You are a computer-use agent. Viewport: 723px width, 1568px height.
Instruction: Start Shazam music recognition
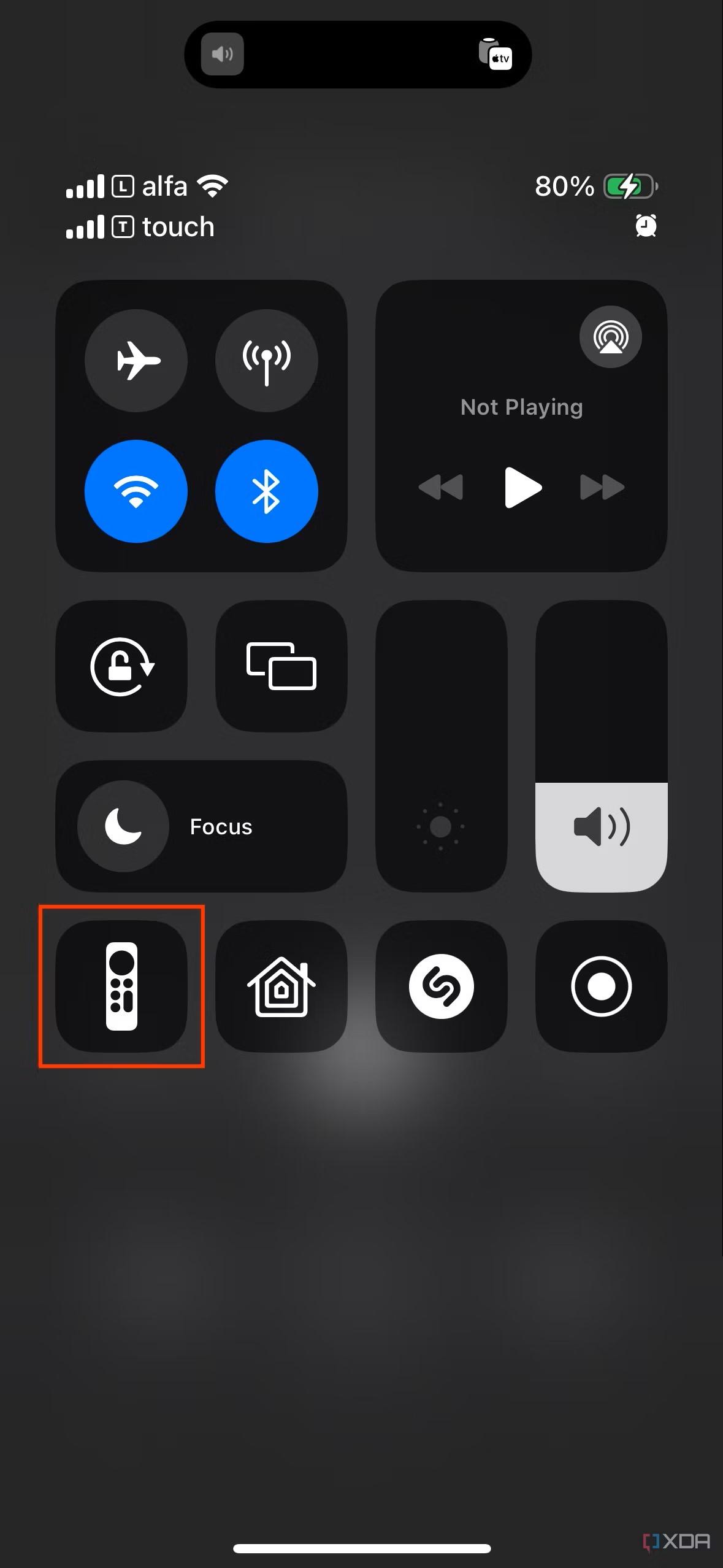point(442,986)
